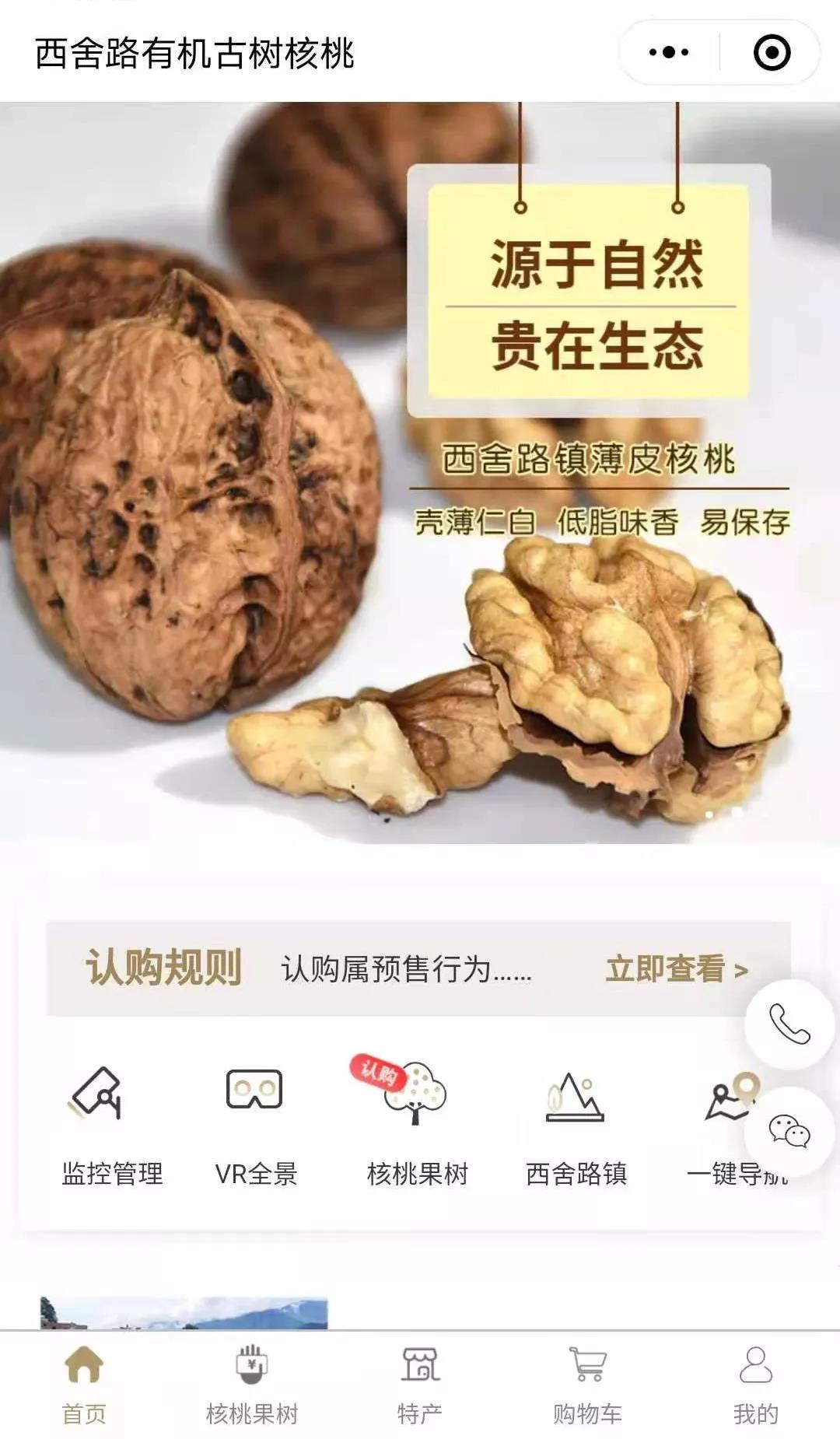Screen dimensions: 840x1439
Task: Open WeChat customer service chat
Action: (789, 1131)
